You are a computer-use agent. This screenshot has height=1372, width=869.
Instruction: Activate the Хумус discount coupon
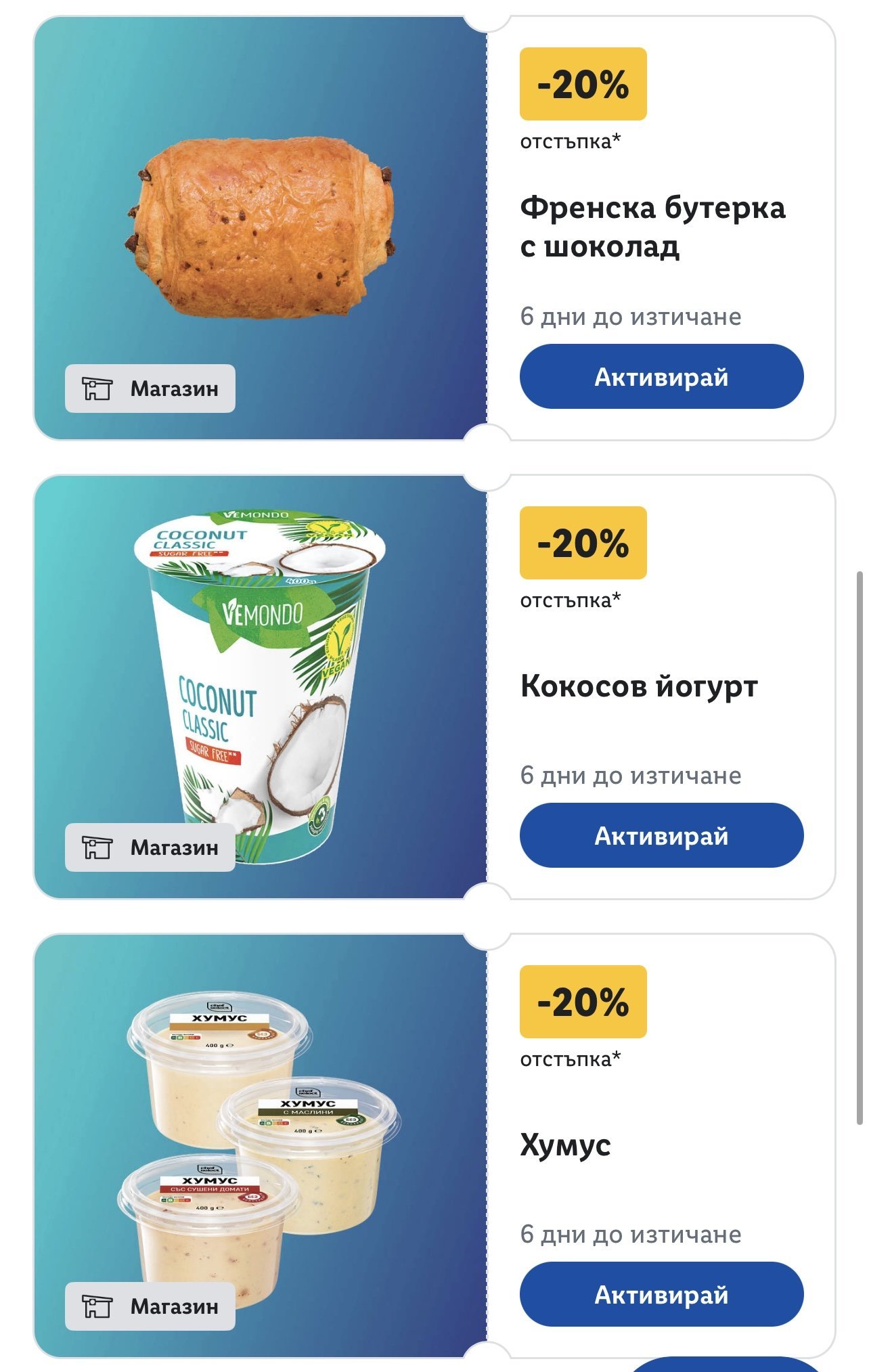click(661, 1294)
